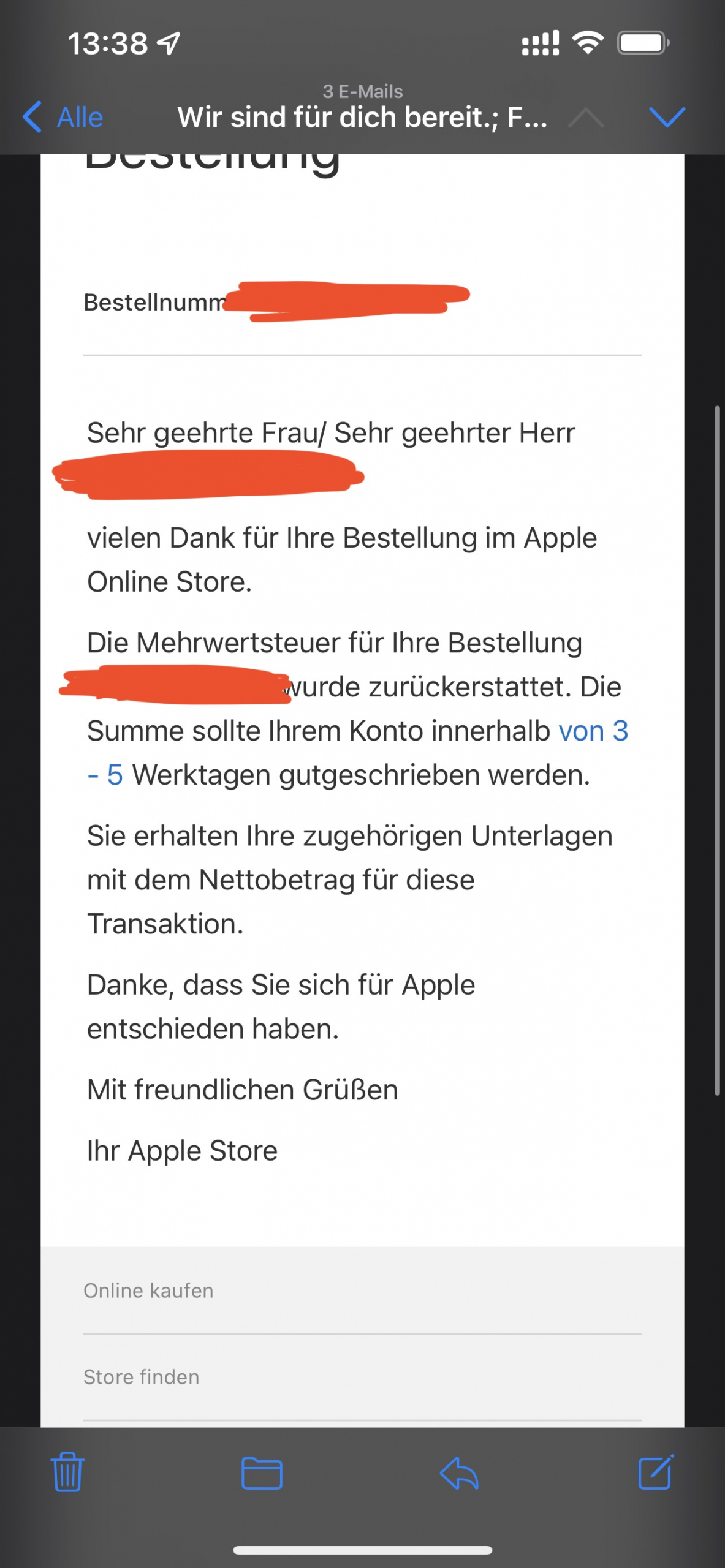Jump to the next email using down arrow
This screenshot has width=725, height=1568.
[666, 116]
